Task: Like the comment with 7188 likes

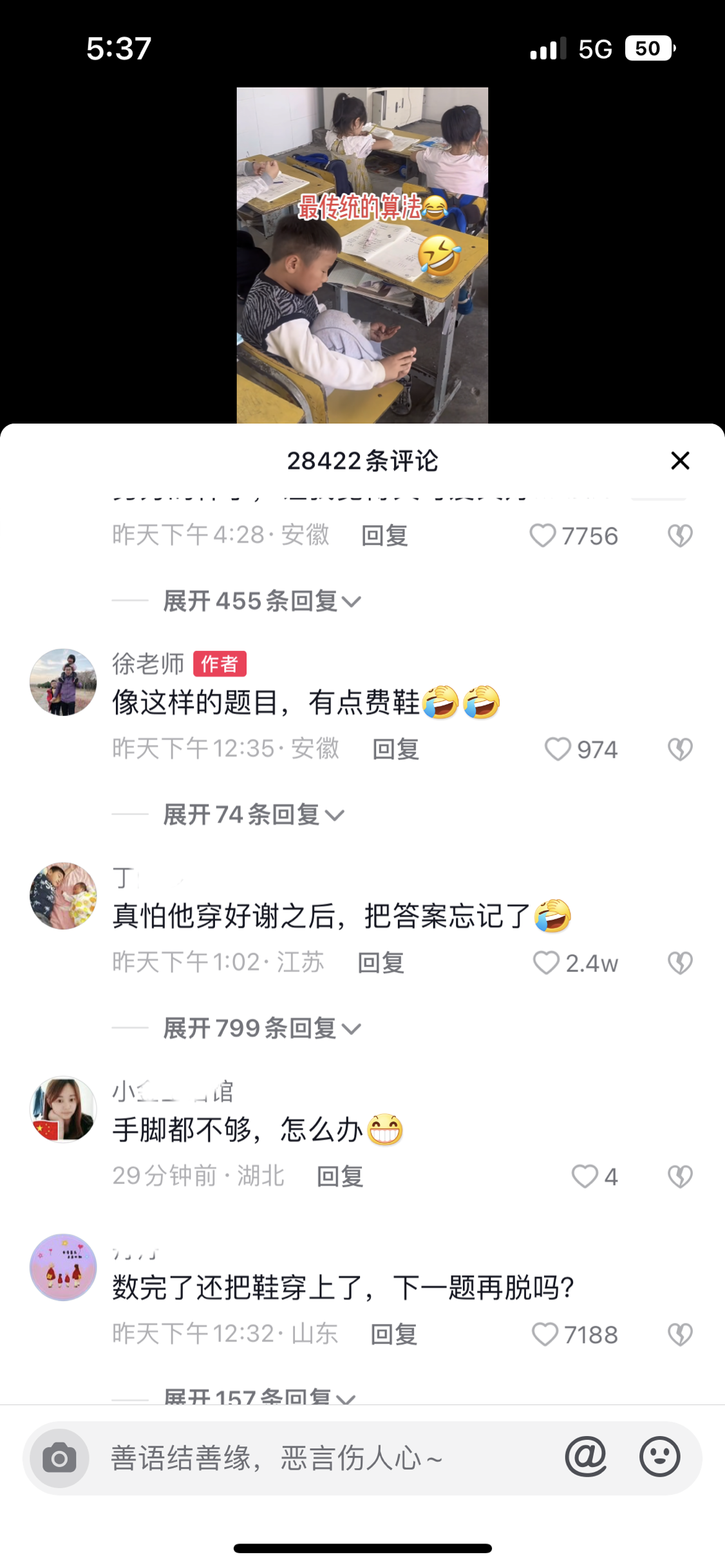Action: coord(545,1334)
